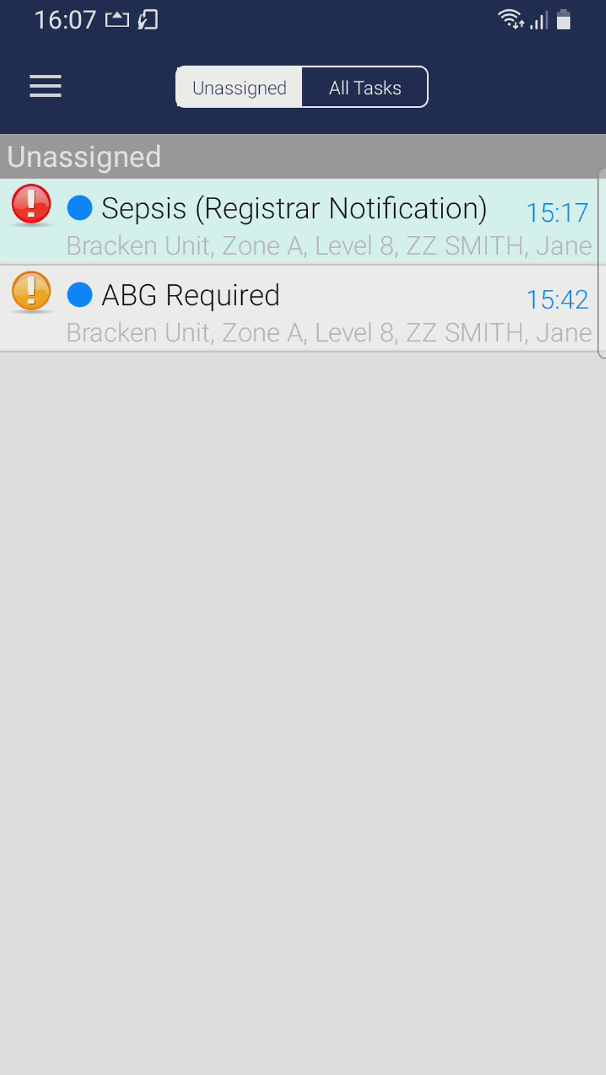Select the Unassigned segment
This screenshot has width=606, height=1075.
[x=239, y=88]
